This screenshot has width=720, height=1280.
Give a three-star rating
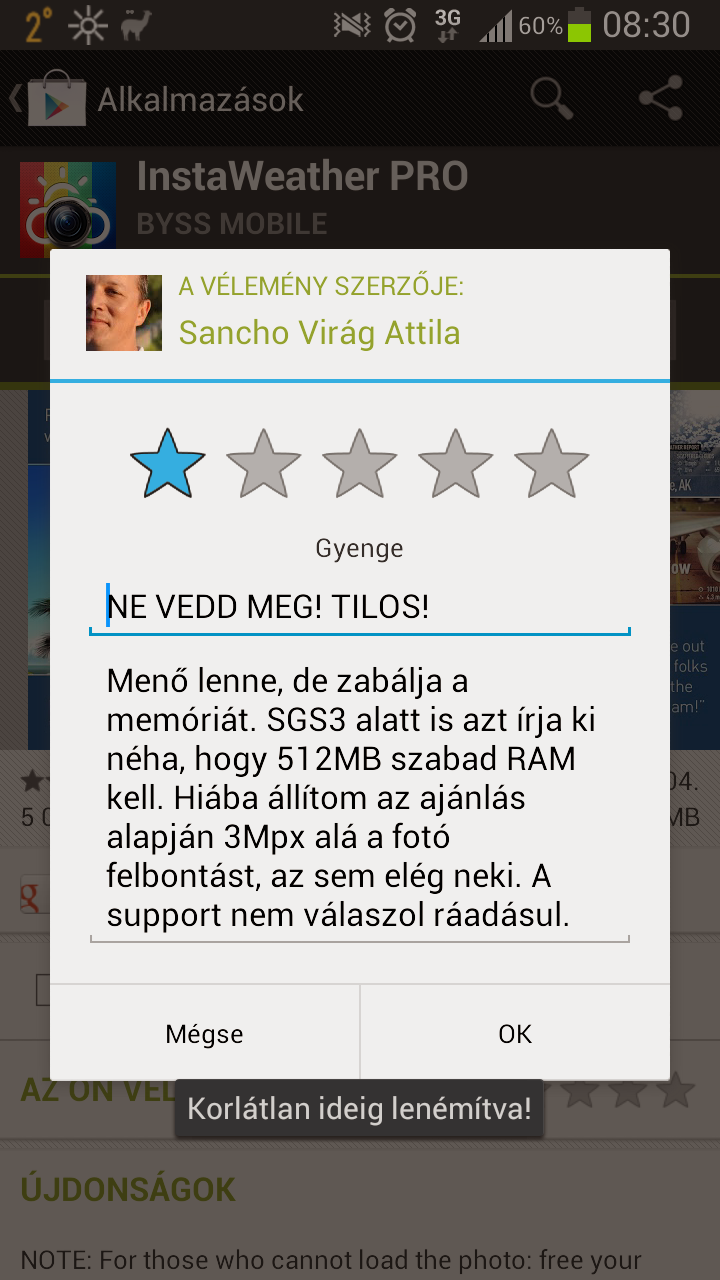(360, 464)
